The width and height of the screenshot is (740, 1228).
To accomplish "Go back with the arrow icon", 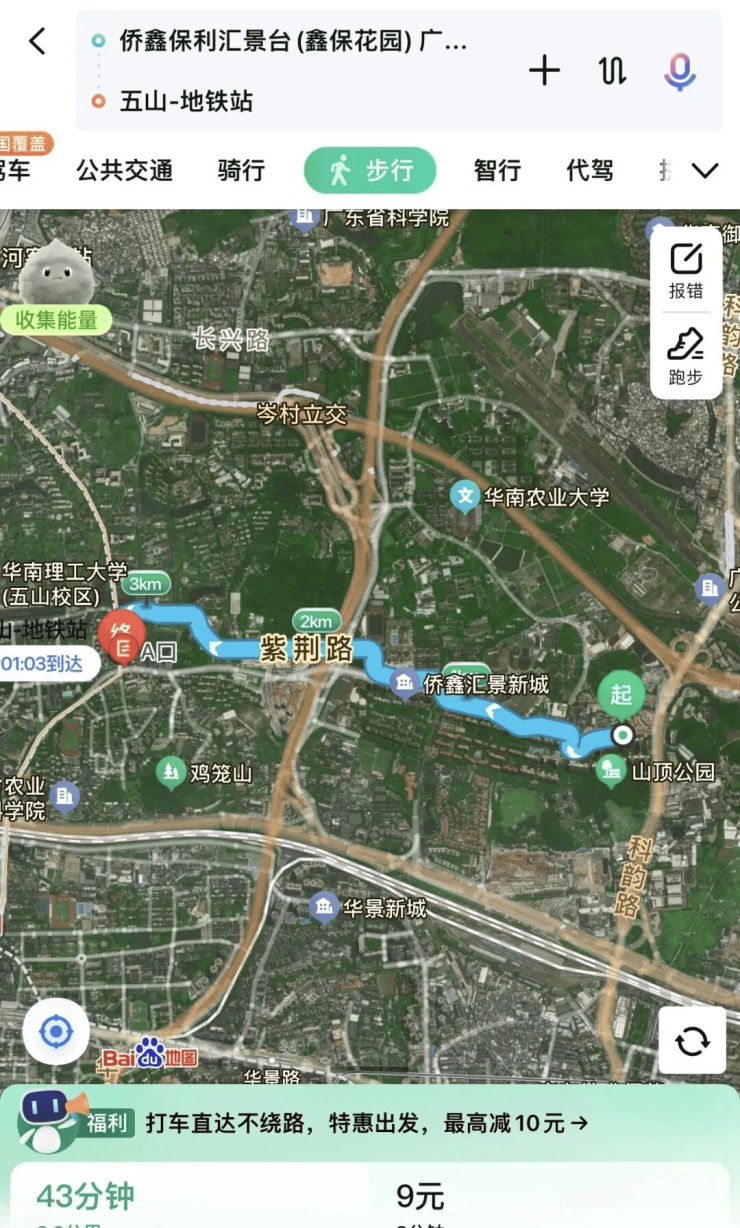I will click(x=38, y=42).
